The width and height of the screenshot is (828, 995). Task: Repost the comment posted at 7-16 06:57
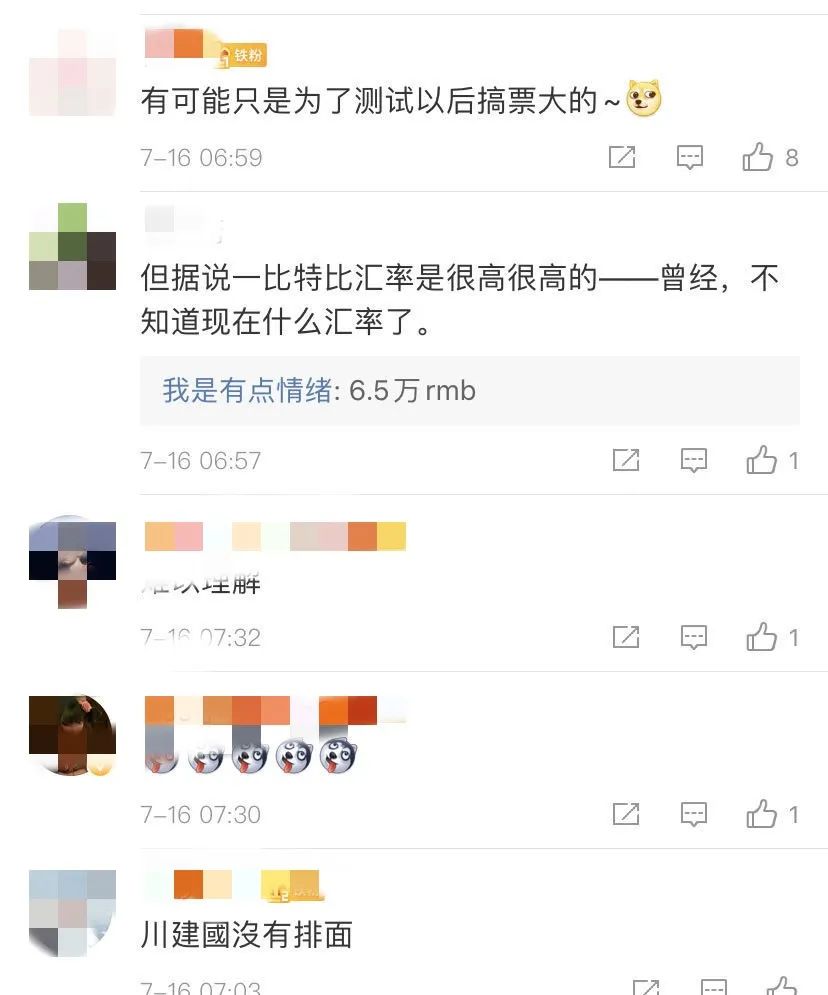[625, 460]
